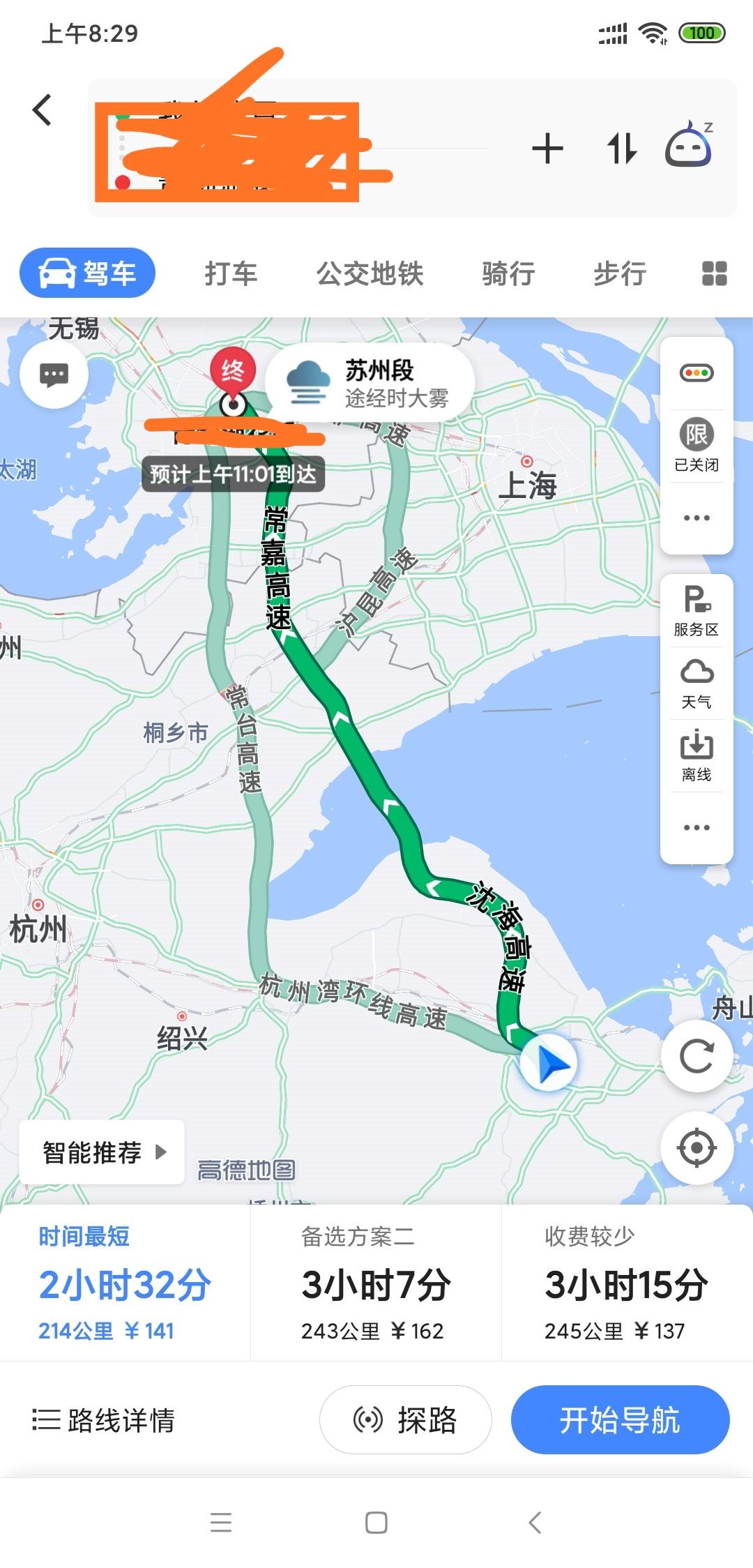
Task: Show 天气 weather along the route
Action: click(696, 684)
